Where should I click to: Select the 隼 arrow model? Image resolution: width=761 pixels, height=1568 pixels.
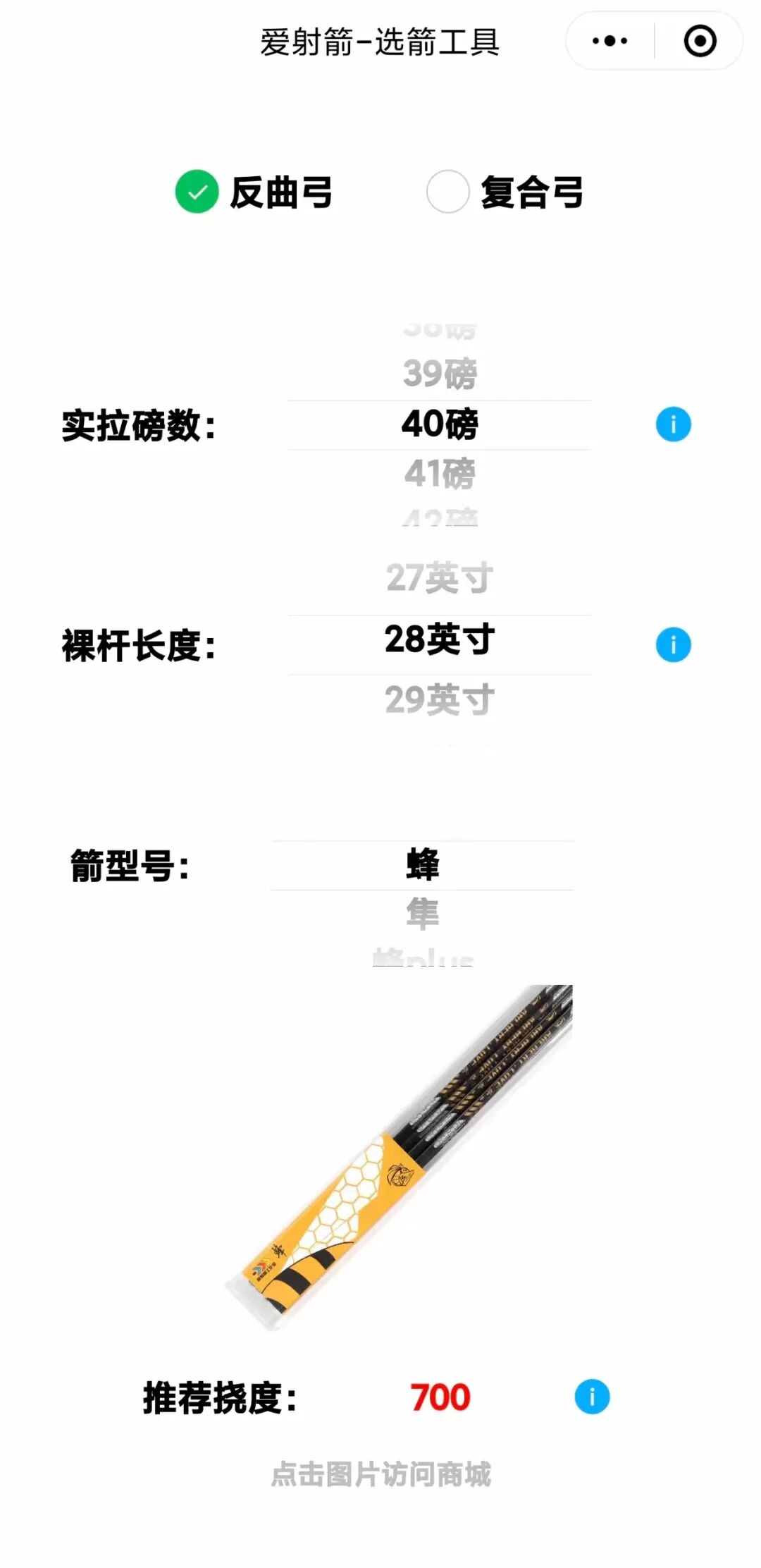423,914
